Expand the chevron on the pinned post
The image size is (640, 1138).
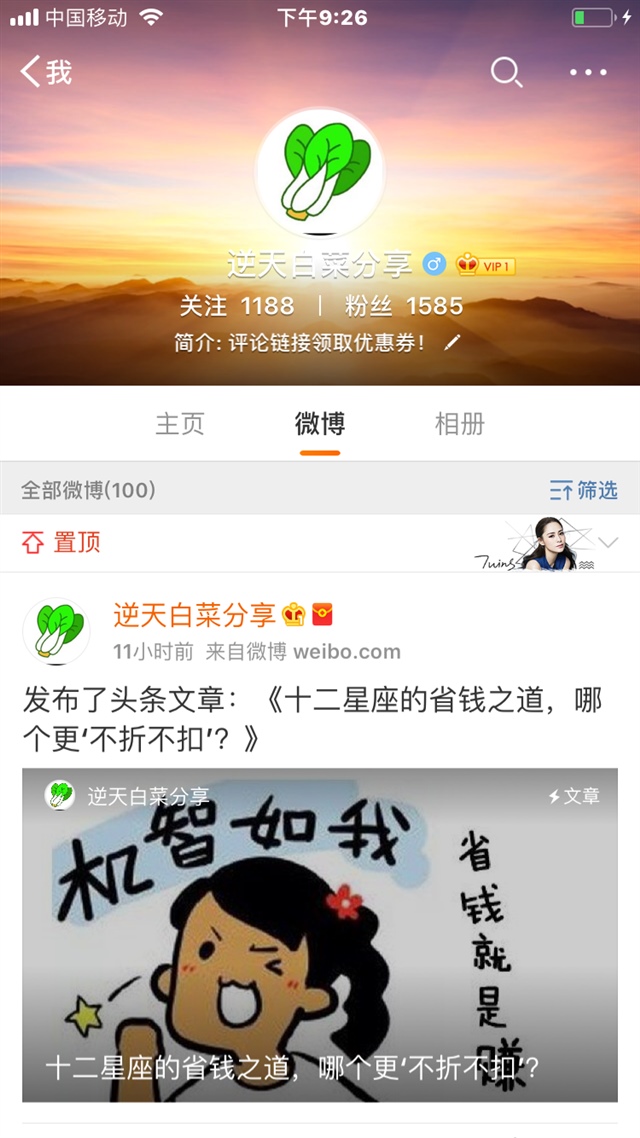click(x=609, y=543)
